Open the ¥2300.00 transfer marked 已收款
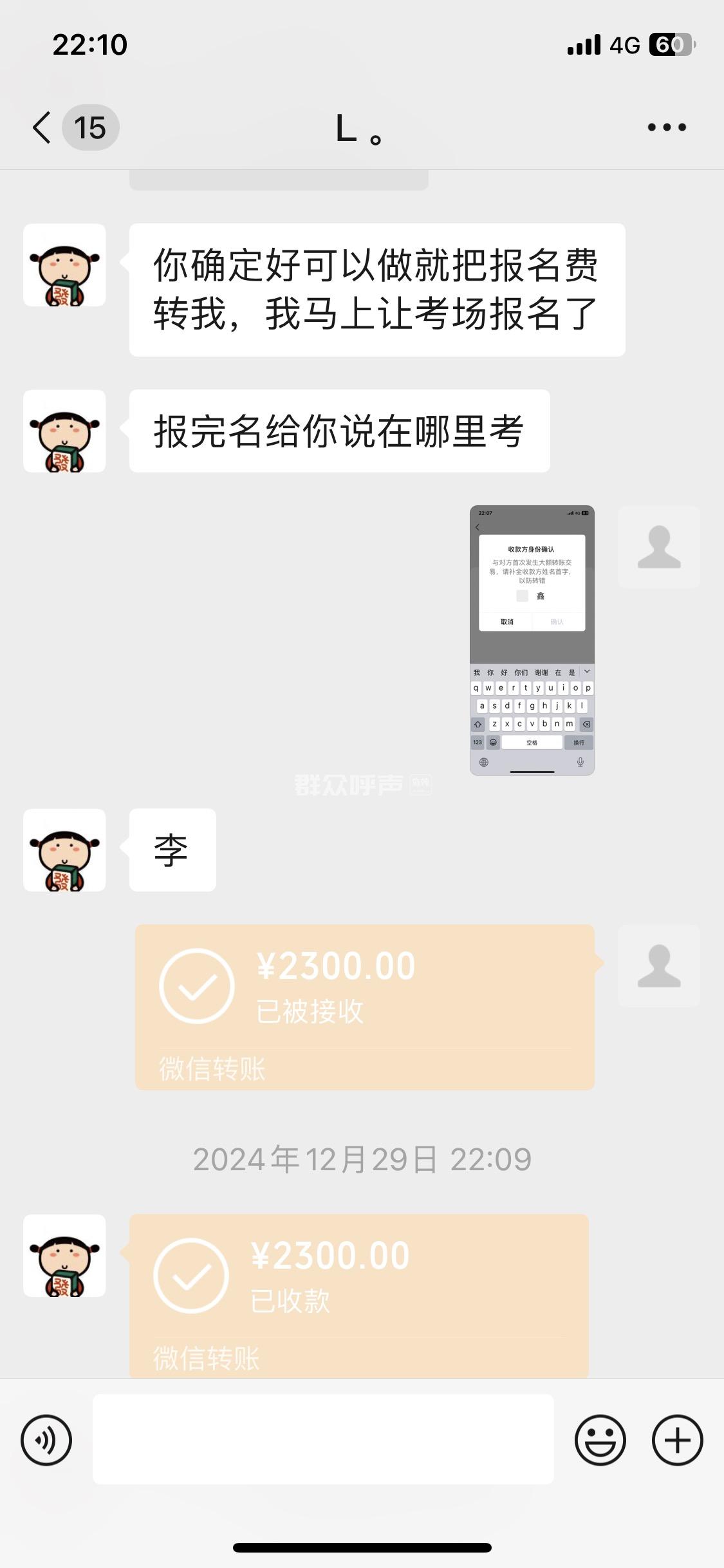724x1568 pixels. [358, 1295]
